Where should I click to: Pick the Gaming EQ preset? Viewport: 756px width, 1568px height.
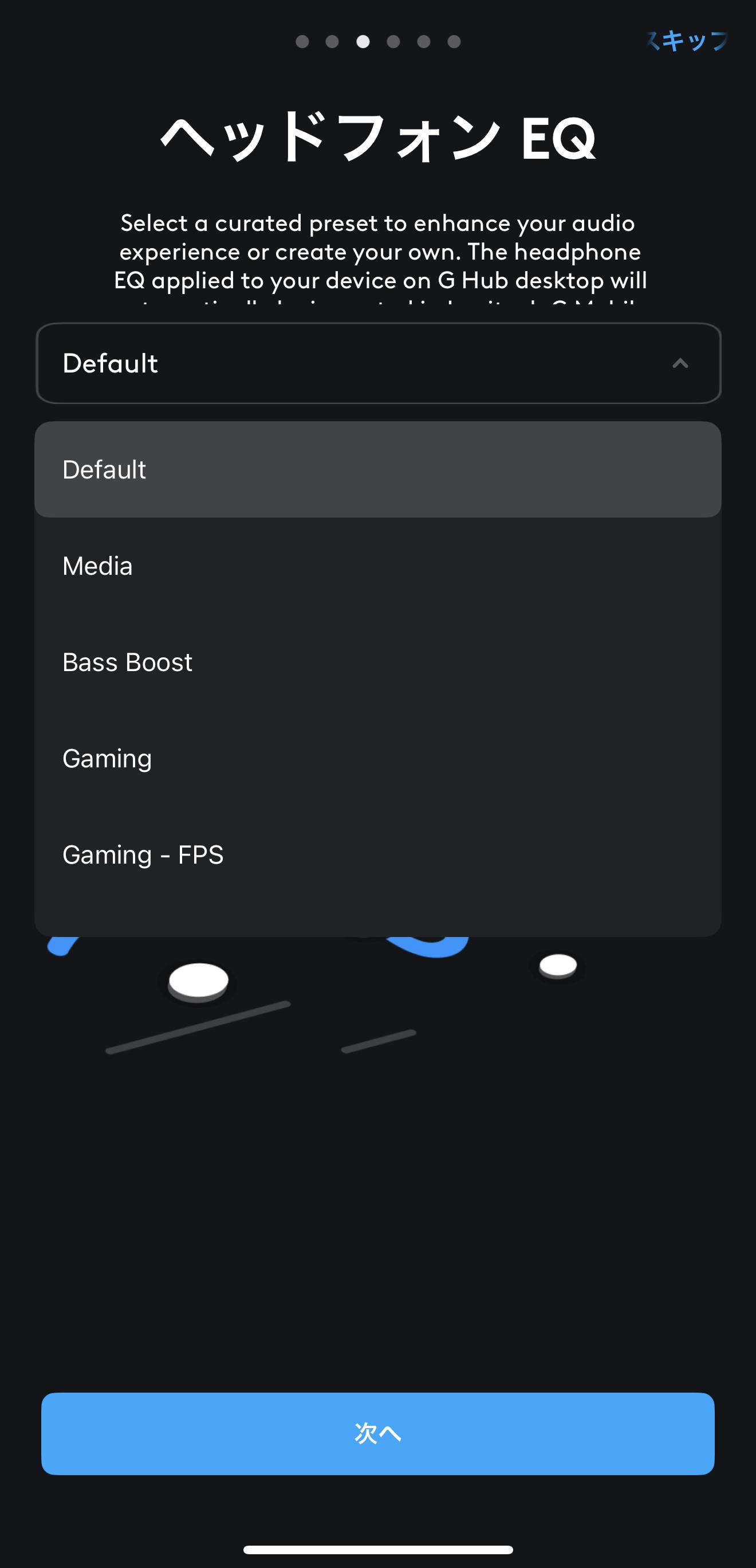pyautogui.click(x=377, y=758)
